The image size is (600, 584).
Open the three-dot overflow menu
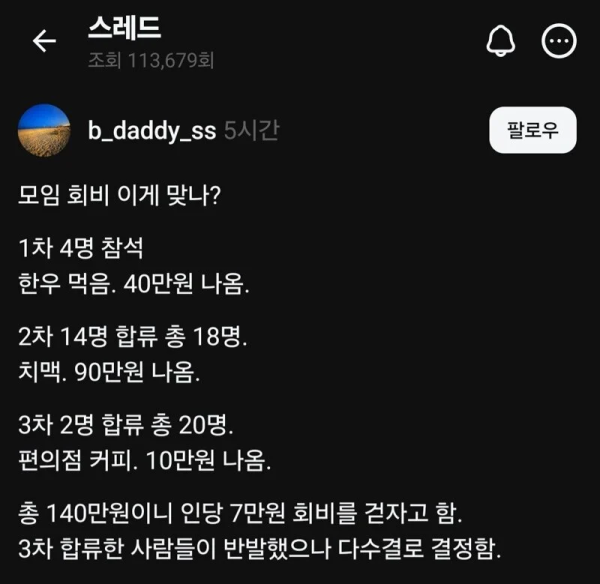pyautogui.click(x=559, y=40)
